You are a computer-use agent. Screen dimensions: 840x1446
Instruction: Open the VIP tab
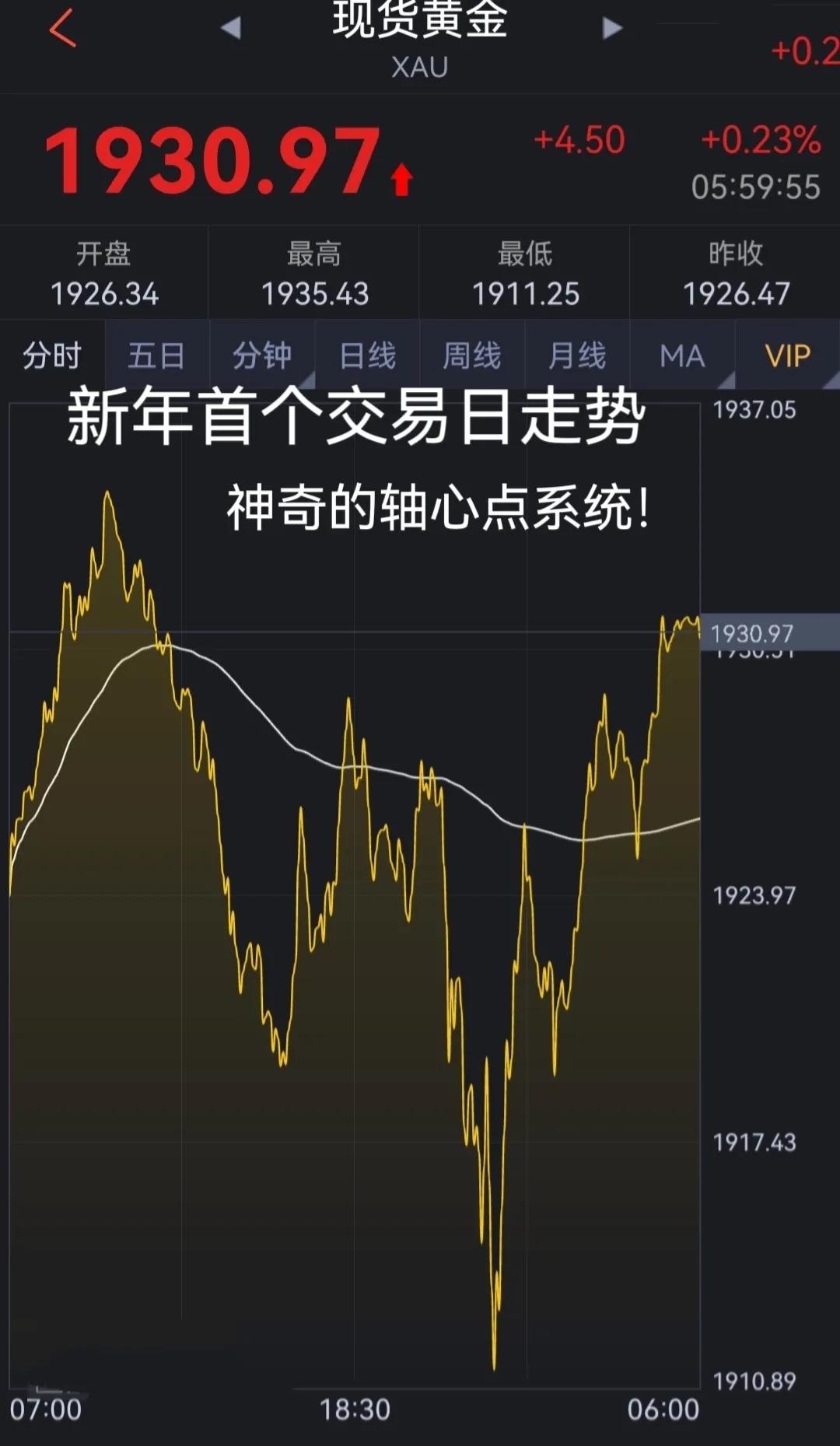coord(787,355)
